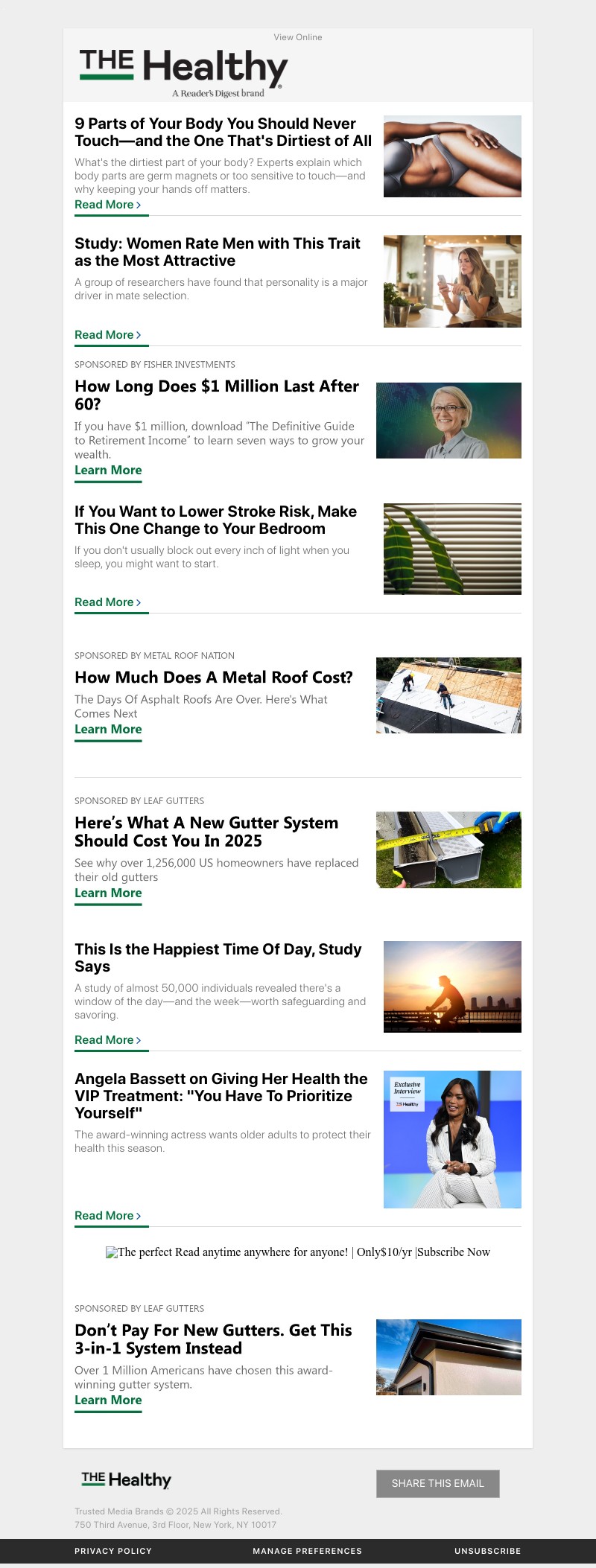This screenshot has width=596, height=1568.
Task: Learn More about metal roof cost
Action: click(x=108, y=730)
